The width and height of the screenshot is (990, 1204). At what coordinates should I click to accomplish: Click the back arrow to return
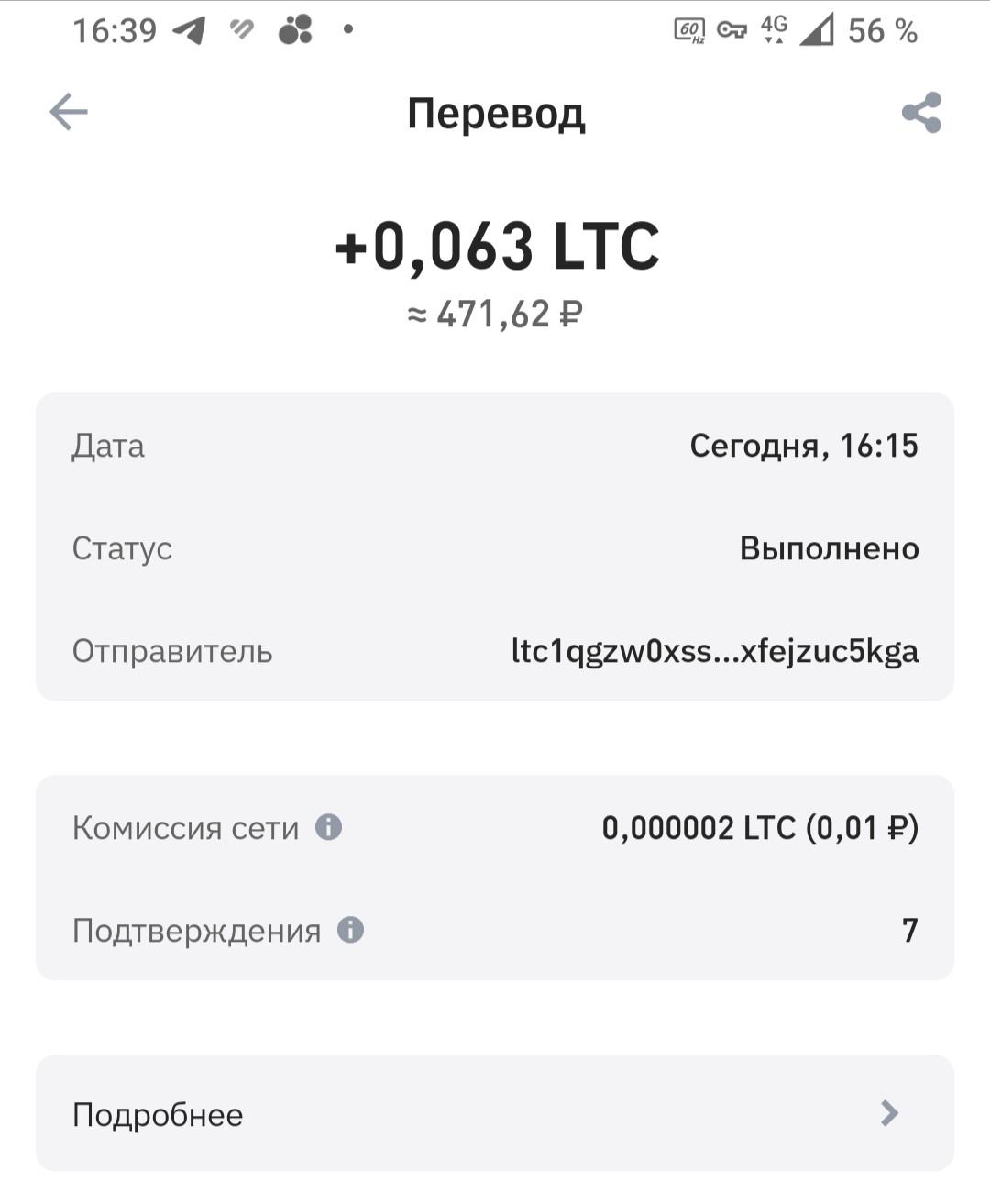[67, 112]
